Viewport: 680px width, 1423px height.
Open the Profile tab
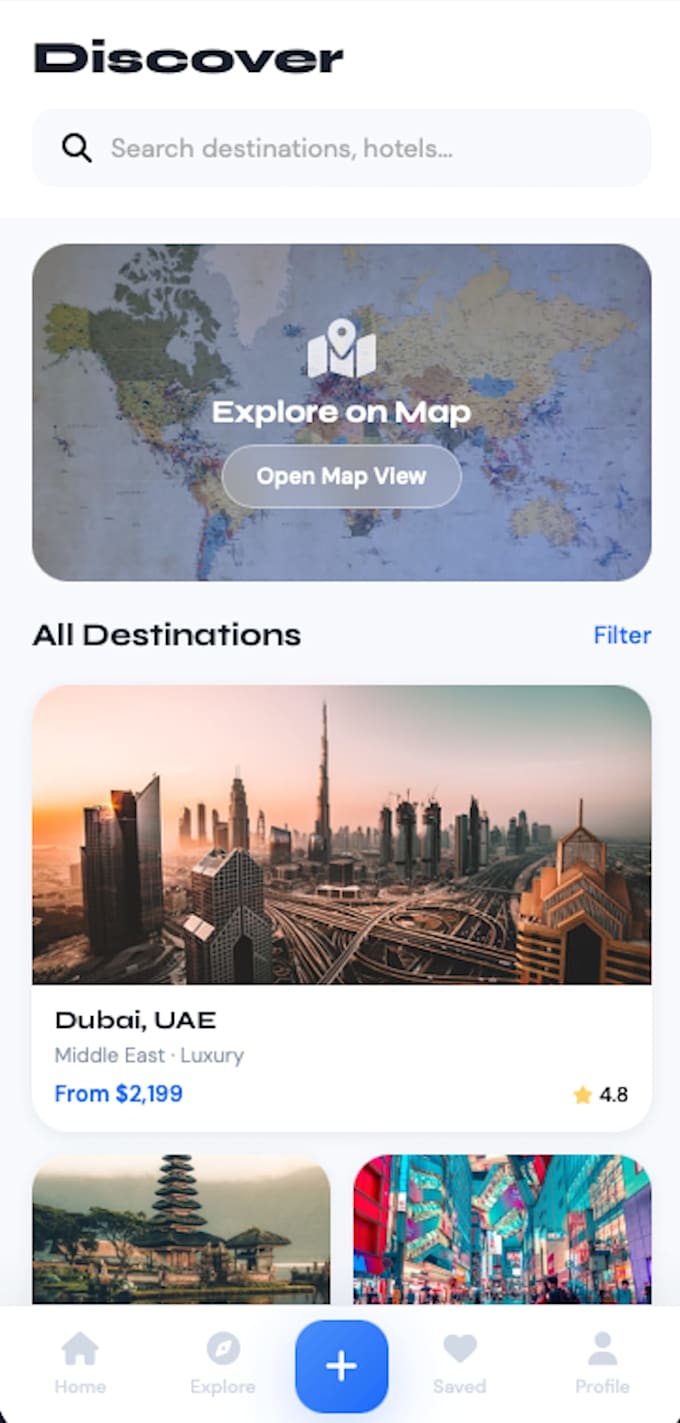click(x=602, y=1364)
